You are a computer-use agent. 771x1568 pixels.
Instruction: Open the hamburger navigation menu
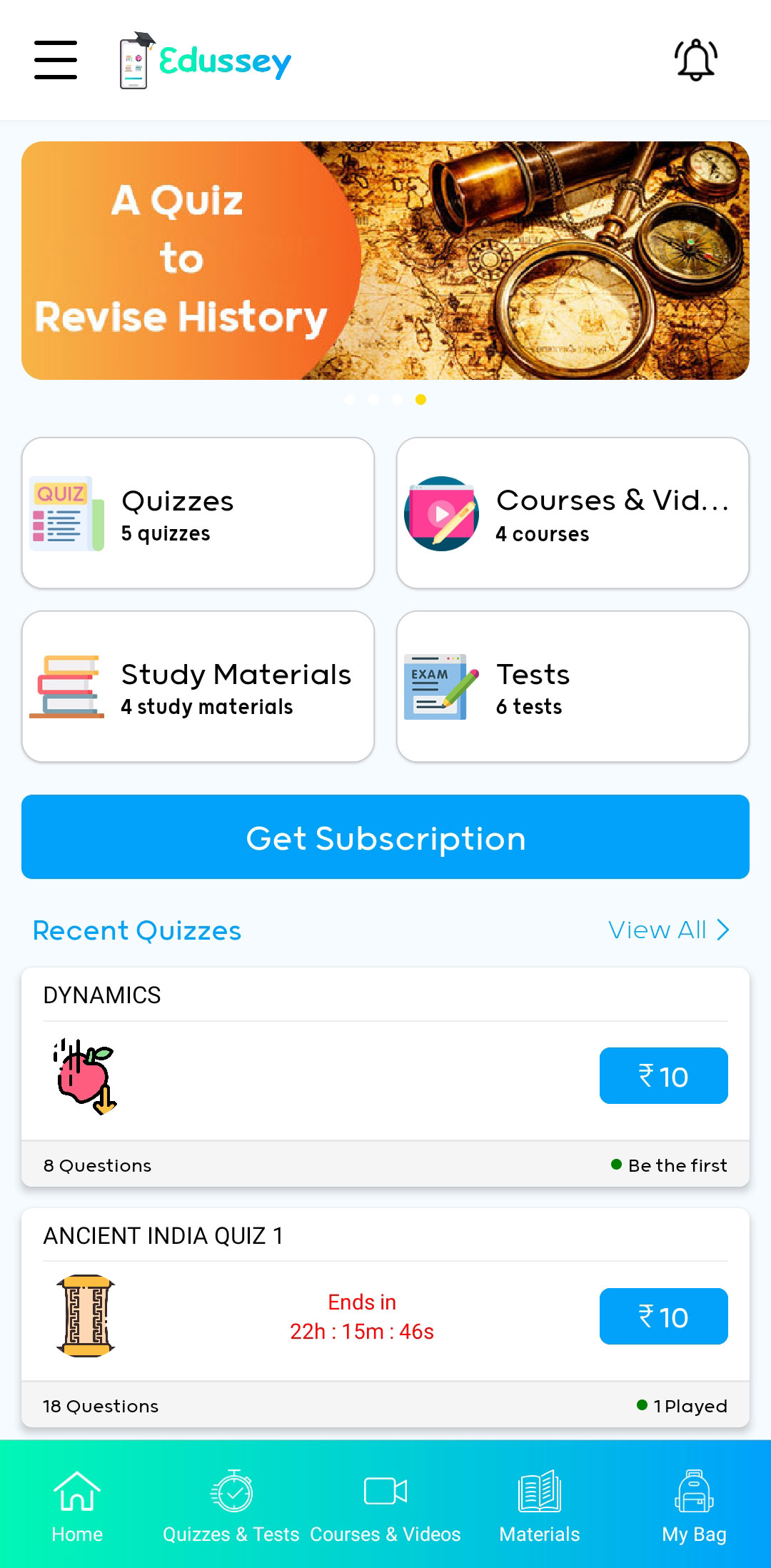coord(55,61)
